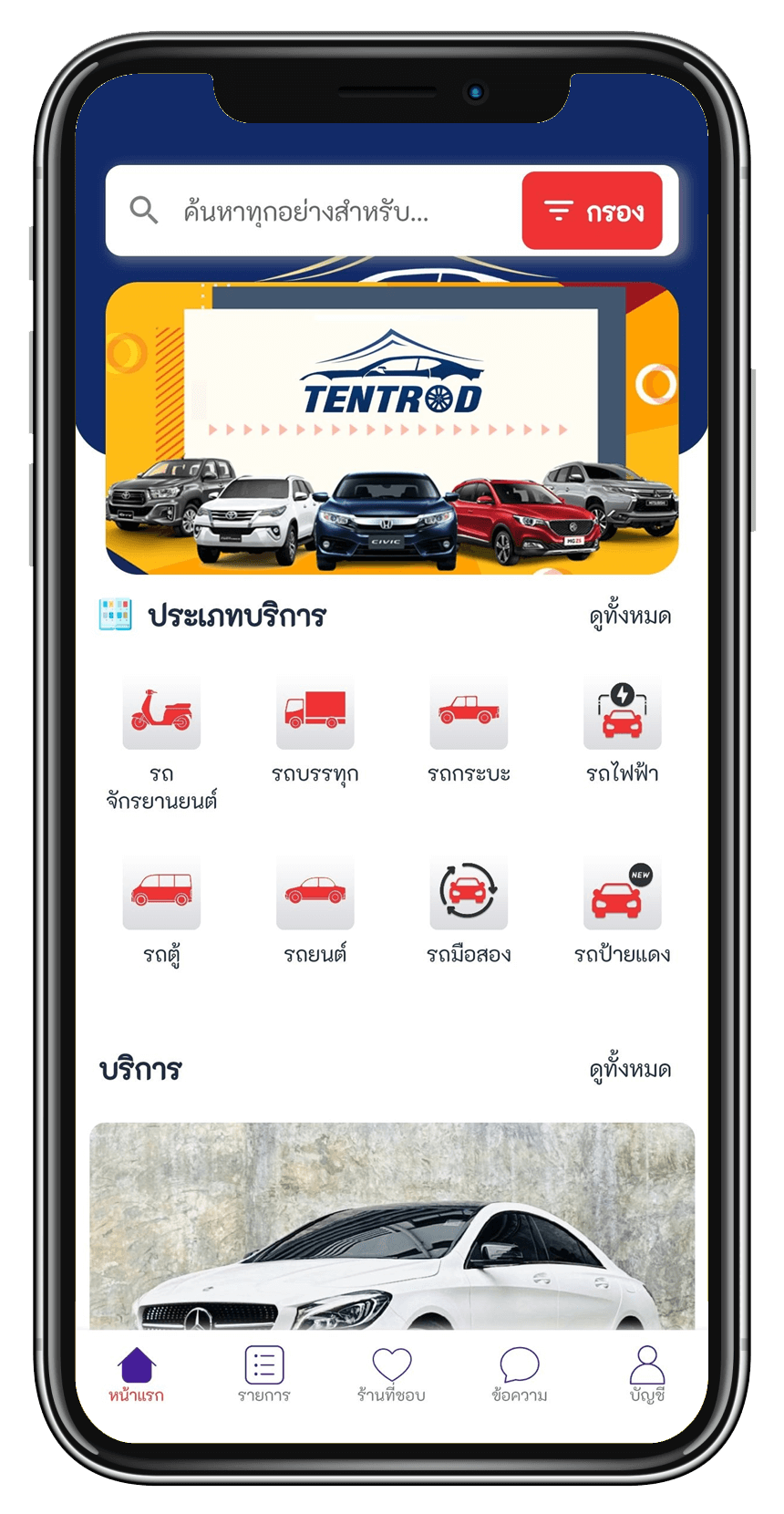The height and width of the screenshot is (1514, 784).
Task: Go to the หน้าแรก home tab
Action: (x=137, y=1375)
